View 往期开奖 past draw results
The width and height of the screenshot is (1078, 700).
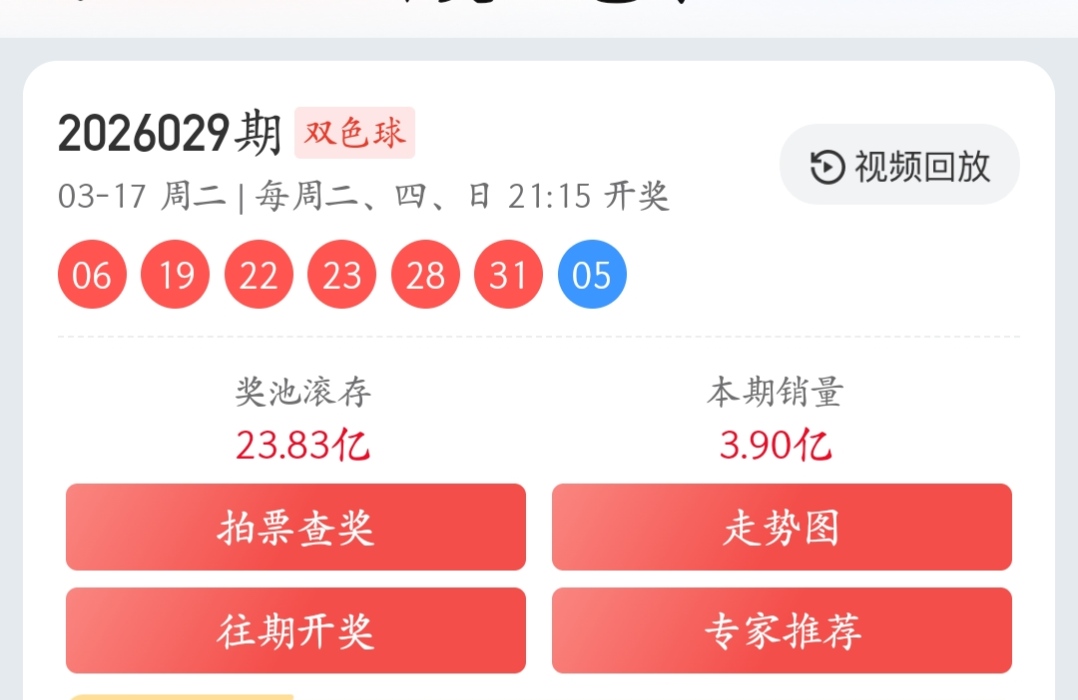coord(296,631)
